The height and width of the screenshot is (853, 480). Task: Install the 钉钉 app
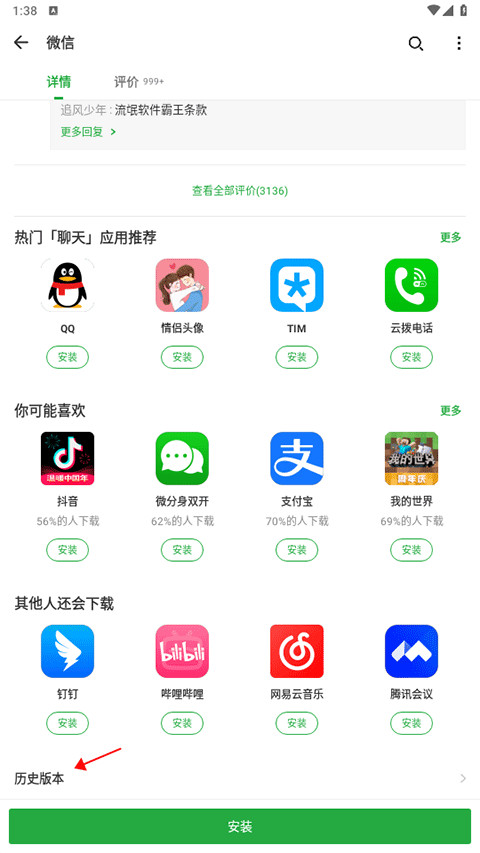[x=67, y=724]
